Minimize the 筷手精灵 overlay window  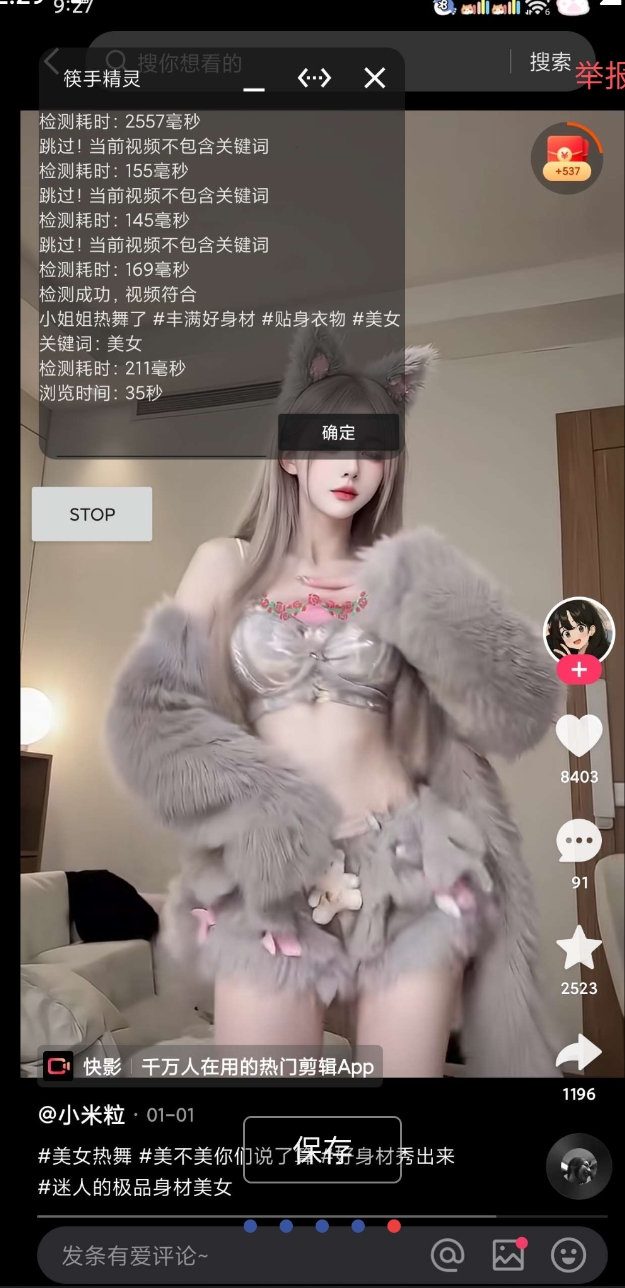(x=254, y=80)
